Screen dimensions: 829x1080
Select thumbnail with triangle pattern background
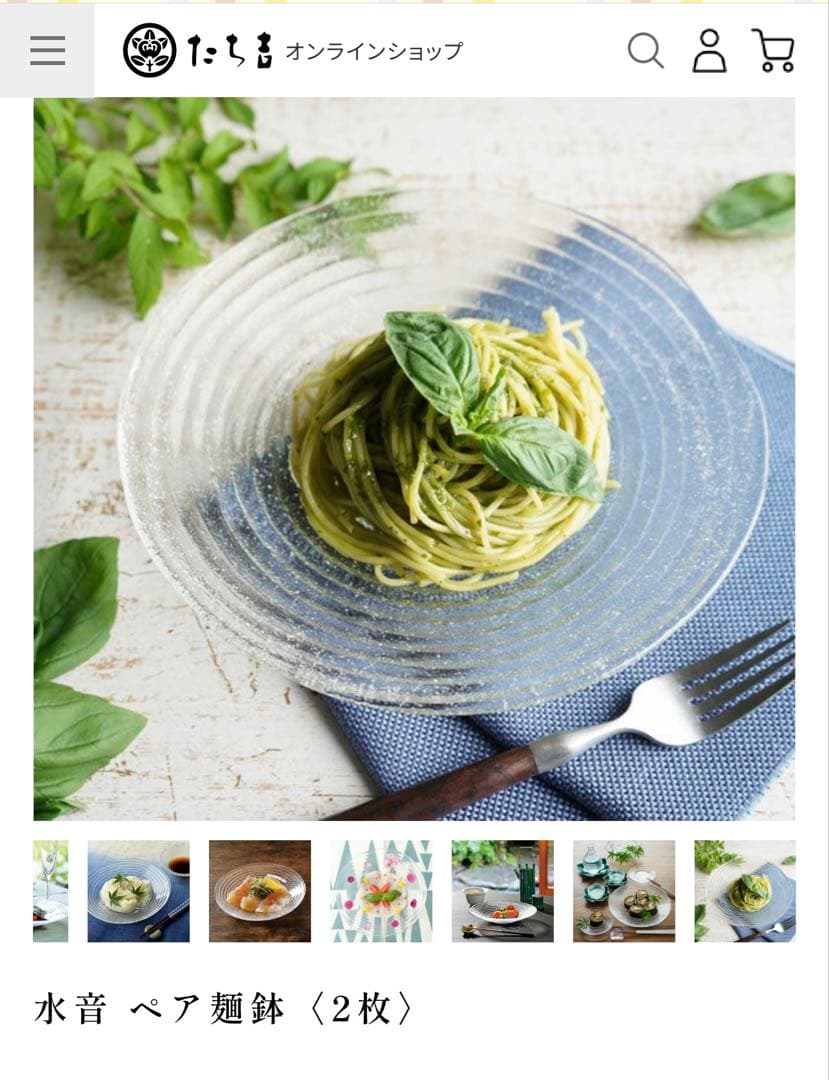(x=381, y=891)
